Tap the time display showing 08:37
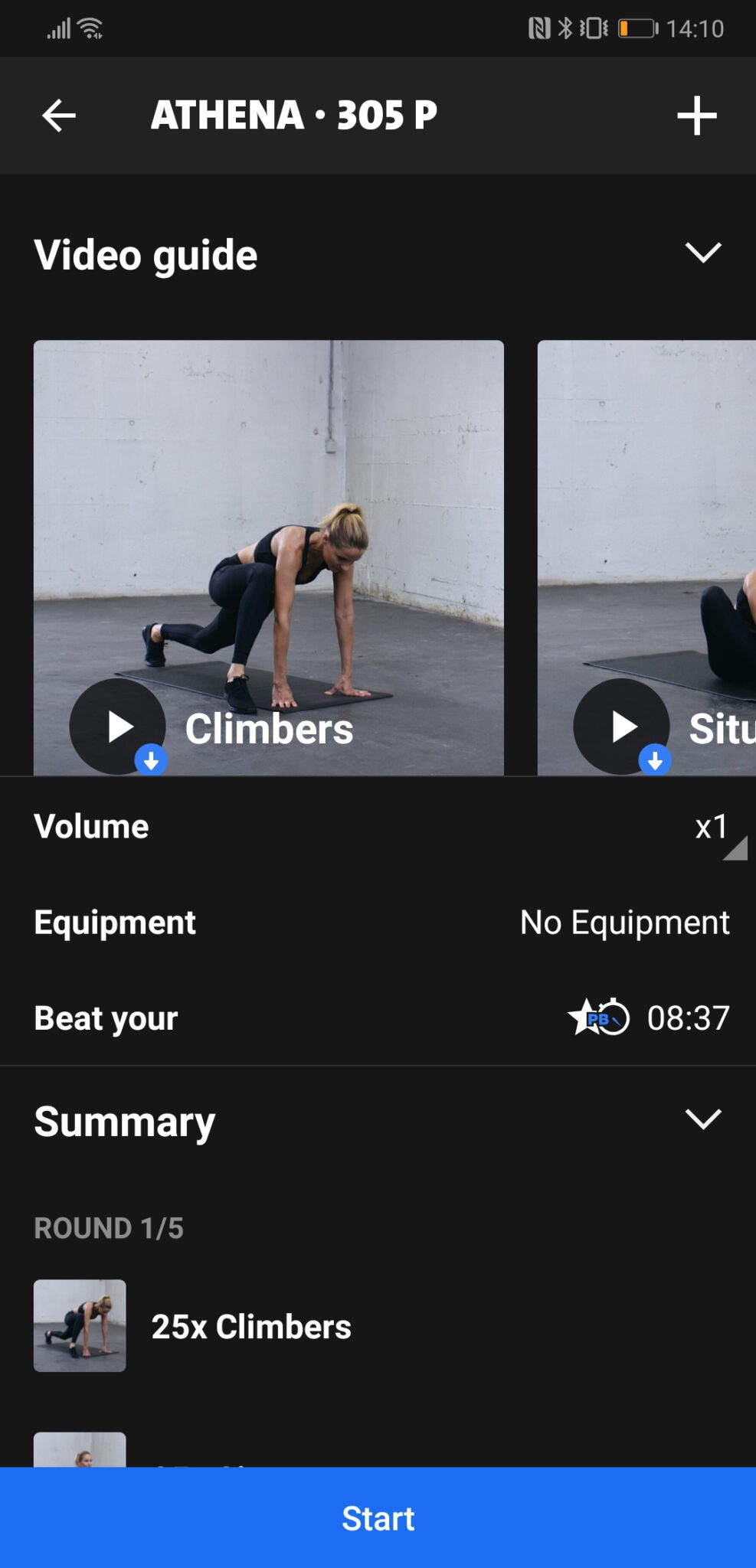 click(x=688, y=1018)
